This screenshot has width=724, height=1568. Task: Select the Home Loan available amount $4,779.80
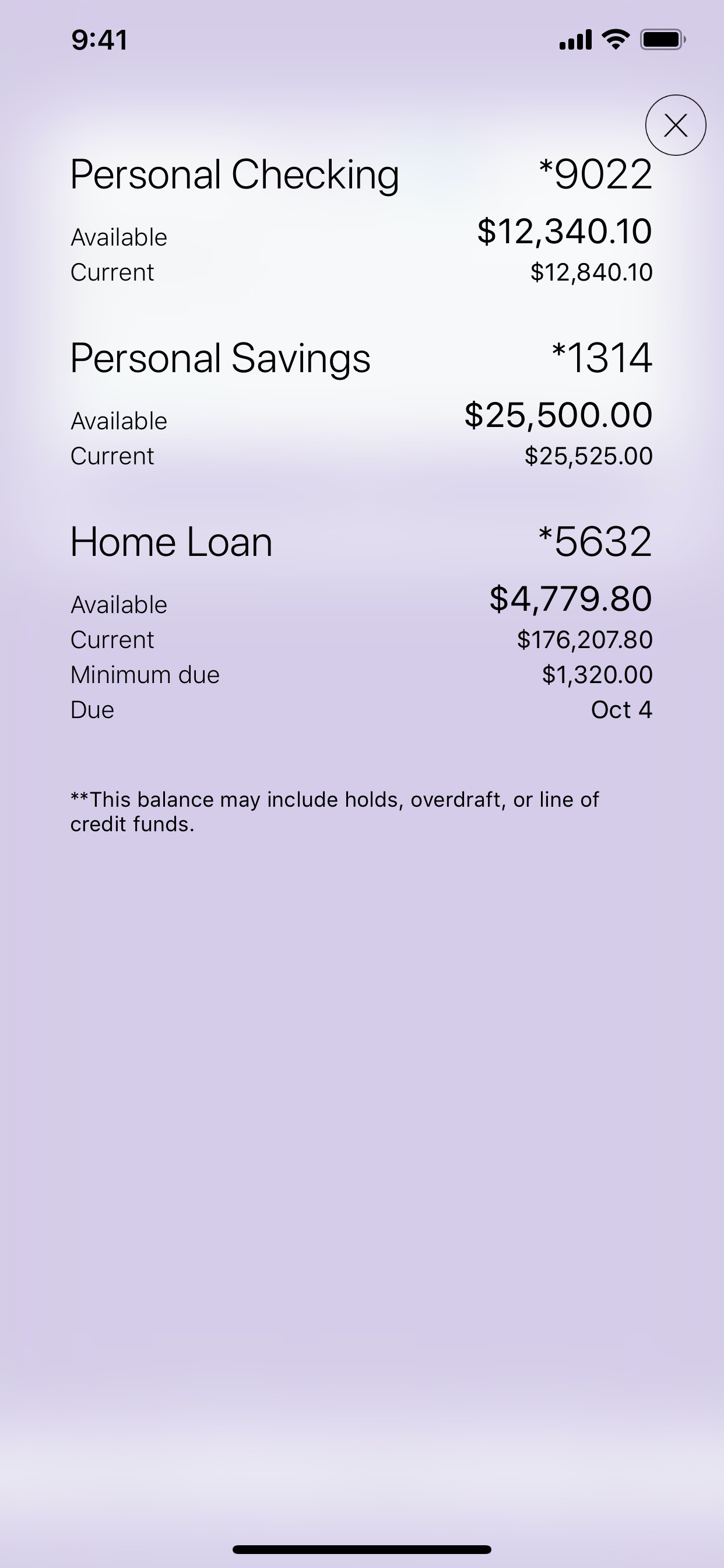570,598
